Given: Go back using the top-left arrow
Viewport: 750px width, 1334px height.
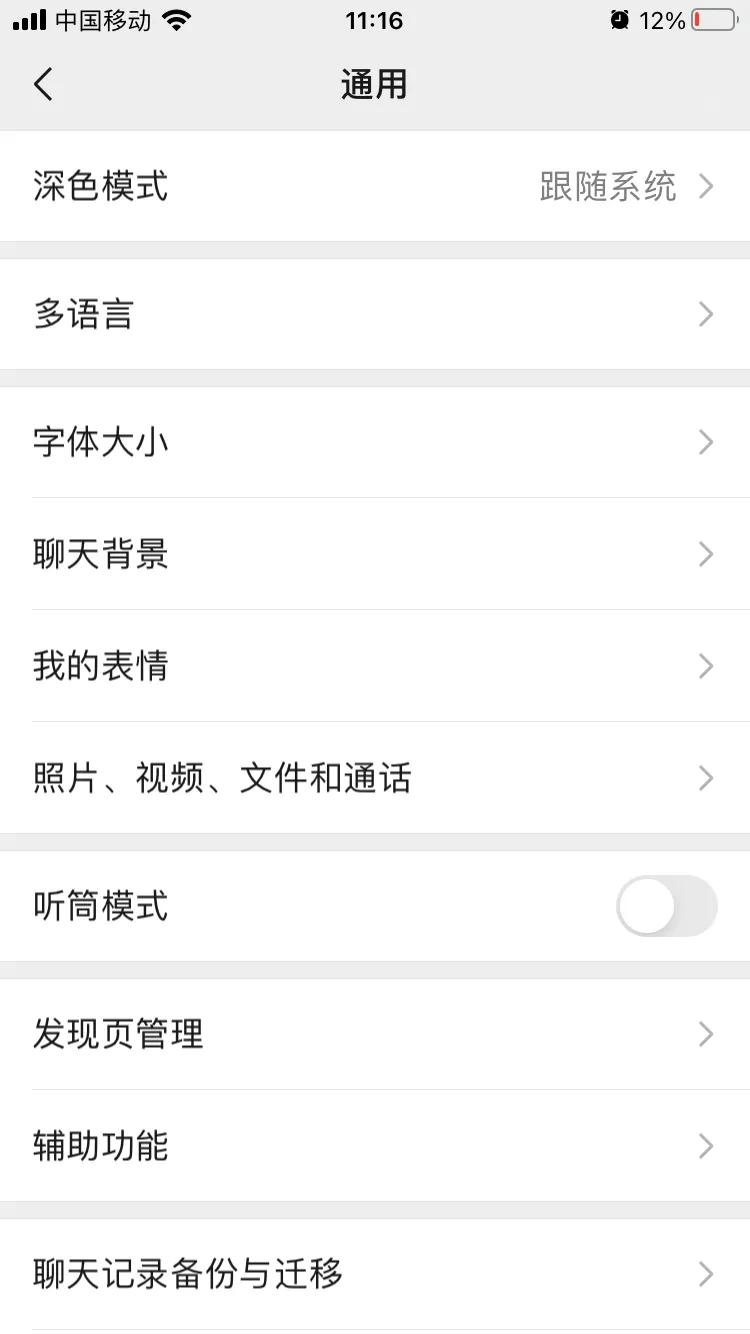Looking at the screenshot, I should click(x=42, y=84).
